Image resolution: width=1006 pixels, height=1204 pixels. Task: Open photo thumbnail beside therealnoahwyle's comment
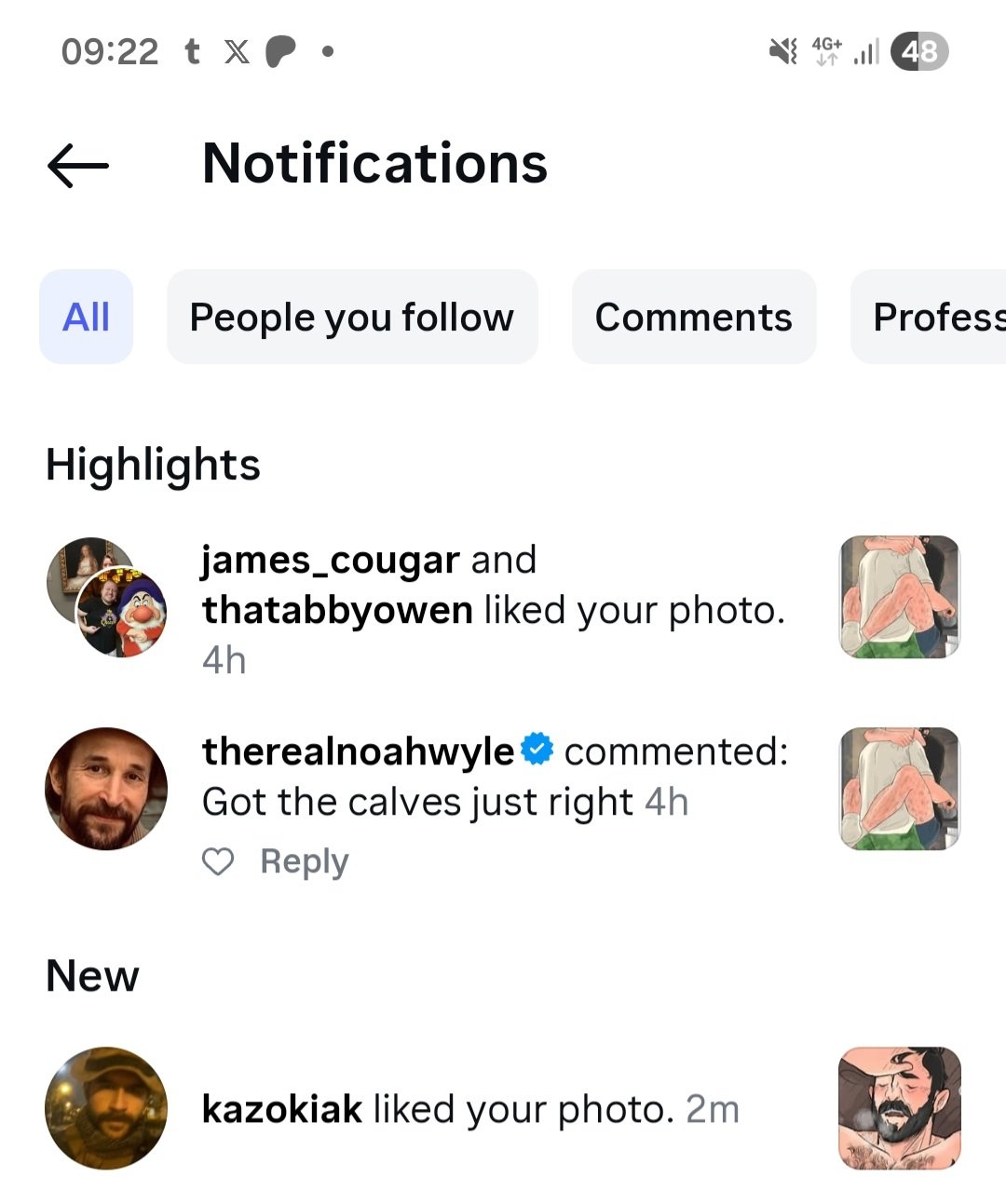pos(899,789)
